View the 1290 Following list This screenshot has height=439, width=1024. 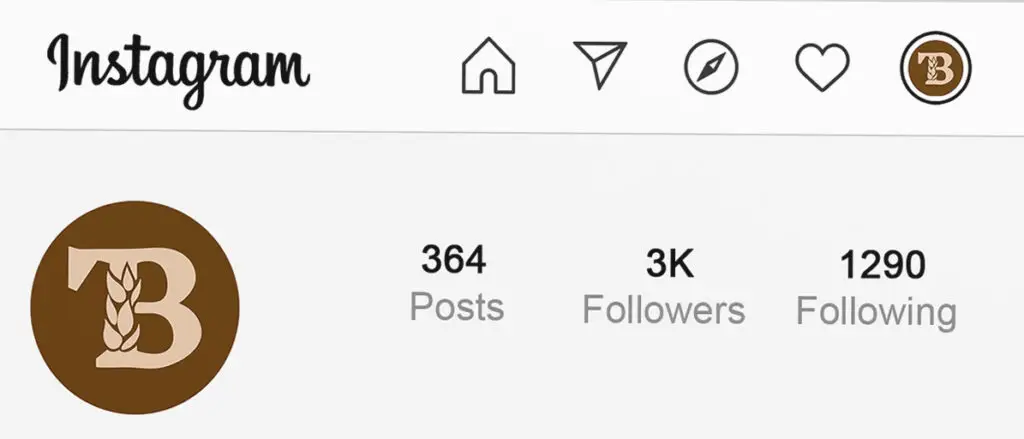click(877, 287)
